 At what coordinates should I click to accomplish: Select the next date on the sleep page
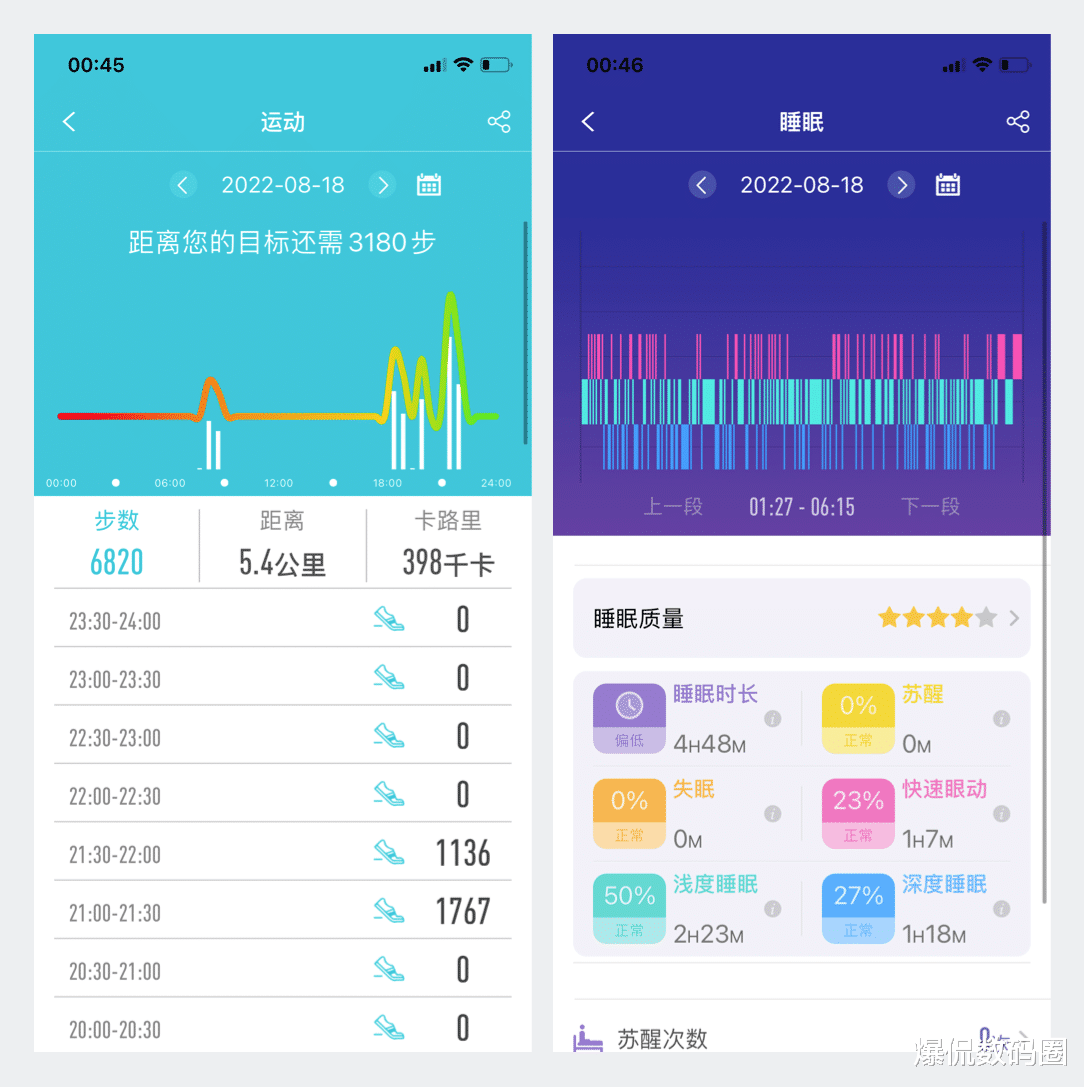click(902, 184)
